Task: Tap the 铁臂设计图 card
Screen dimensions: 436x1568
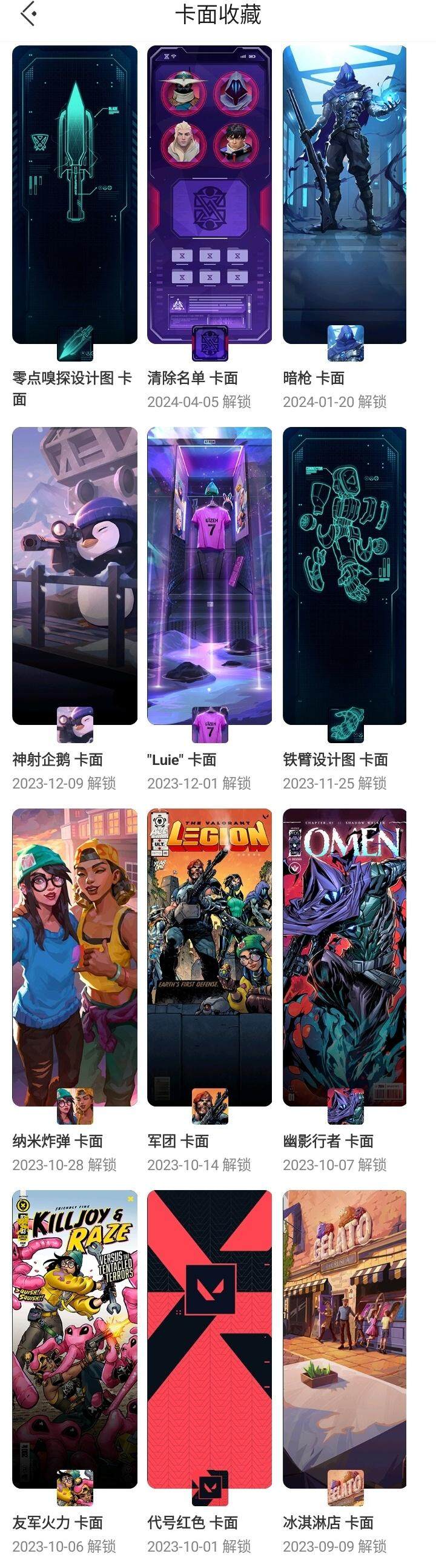Action: click(x=345, y=575)
